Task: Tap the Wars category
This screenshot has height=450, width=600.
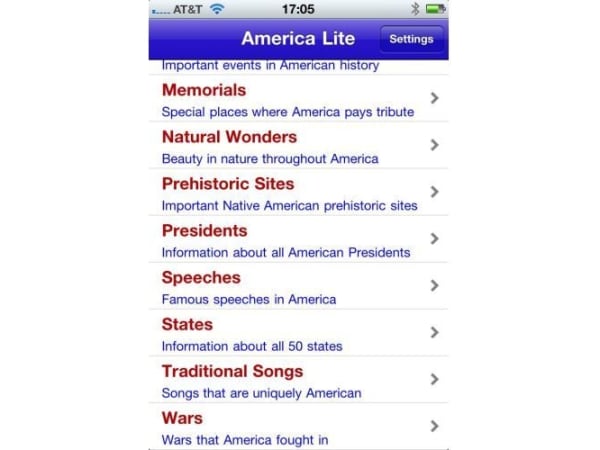Action: pos(298,427)
